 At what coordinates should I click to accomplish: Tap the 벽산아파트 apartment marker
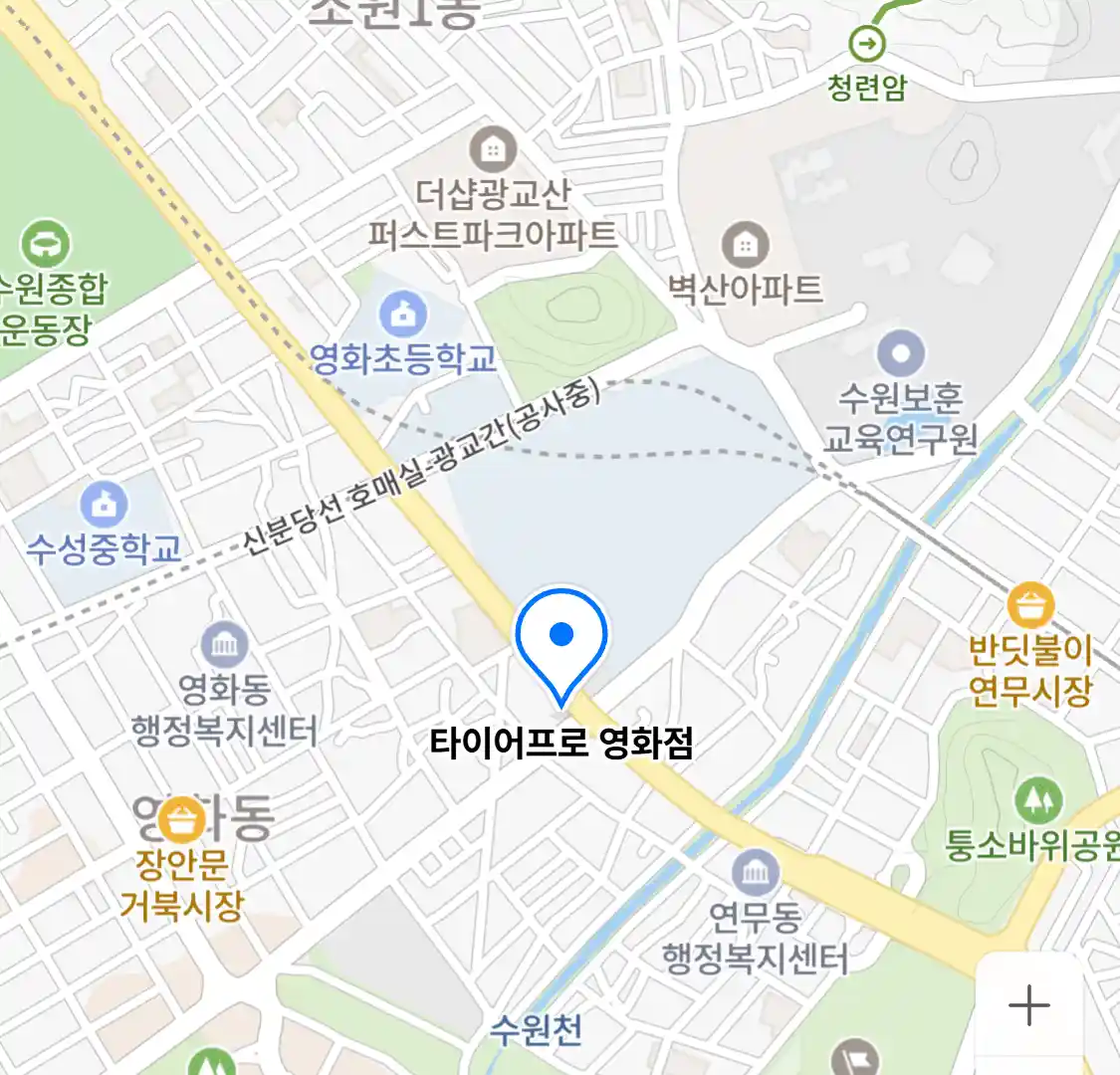pos(746,245)
